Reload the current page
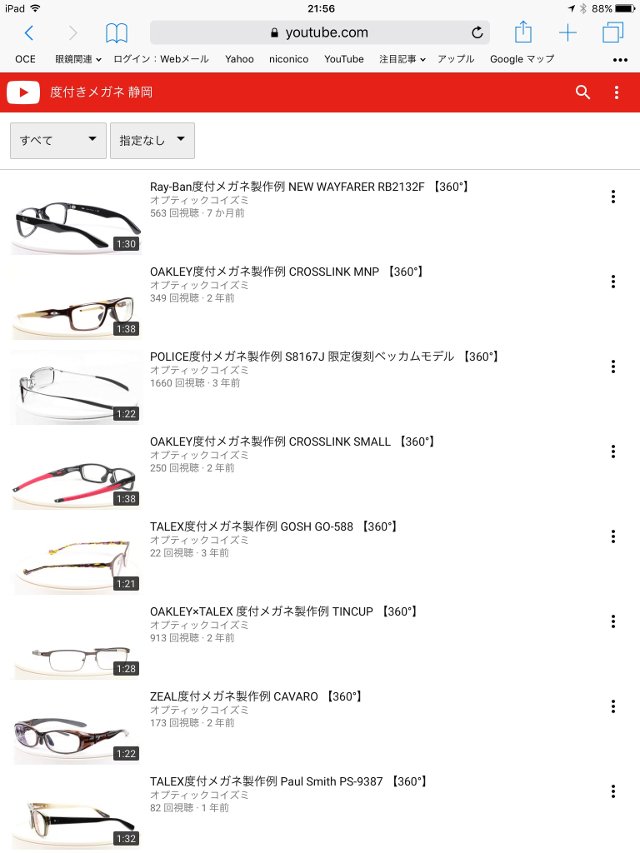The width and height of the screenshot is (640, 853). click(477, 33)
